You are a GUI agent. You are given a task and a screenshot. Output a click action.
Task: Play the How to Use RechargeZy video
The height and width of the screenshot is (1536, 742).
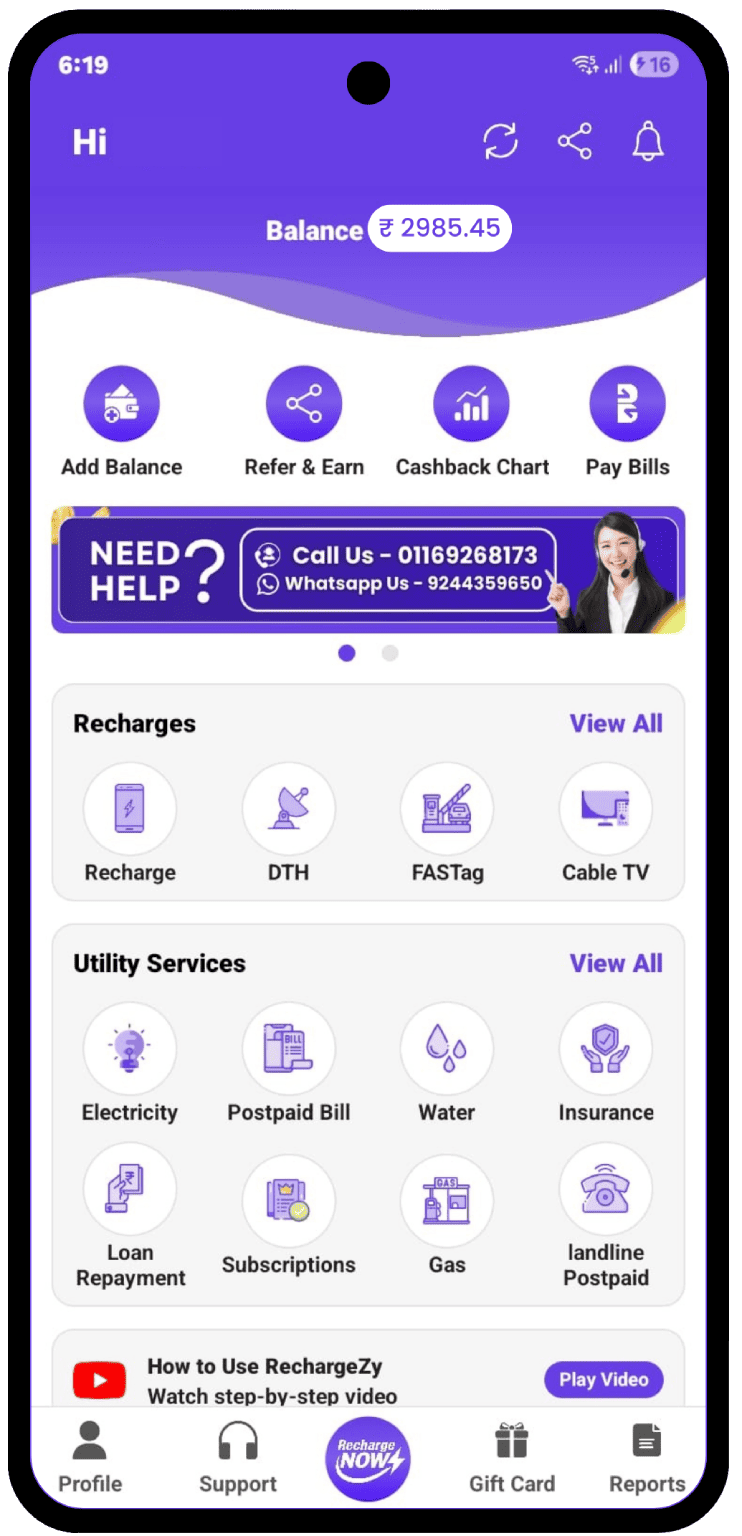[x=603, y=1379]
